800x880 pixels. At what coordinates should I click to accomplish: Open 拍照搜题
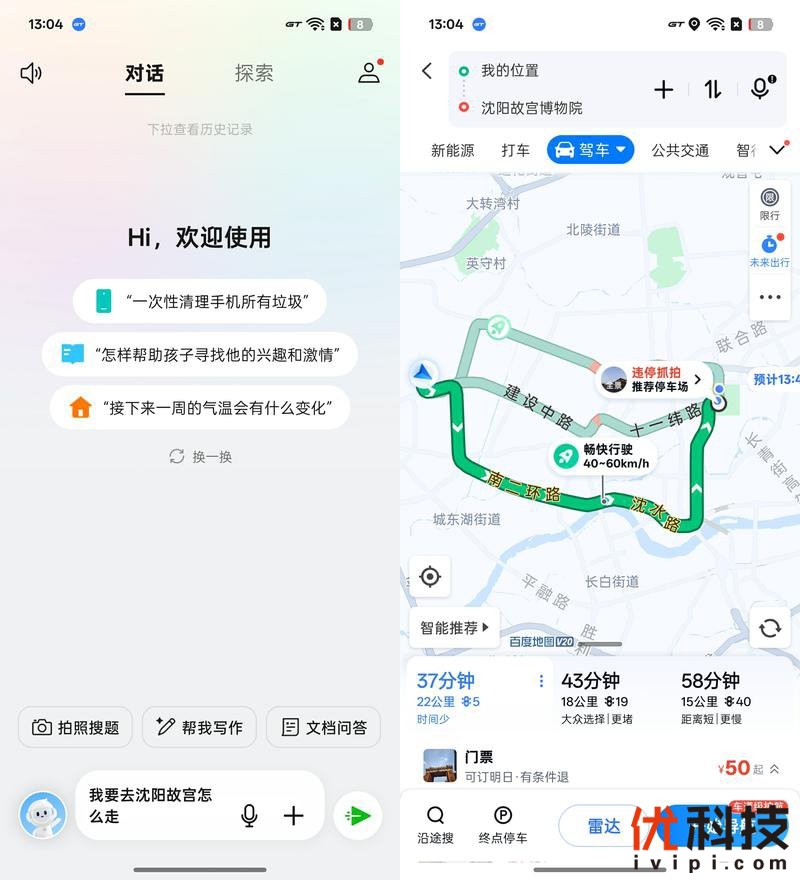(x=75, y=728)
